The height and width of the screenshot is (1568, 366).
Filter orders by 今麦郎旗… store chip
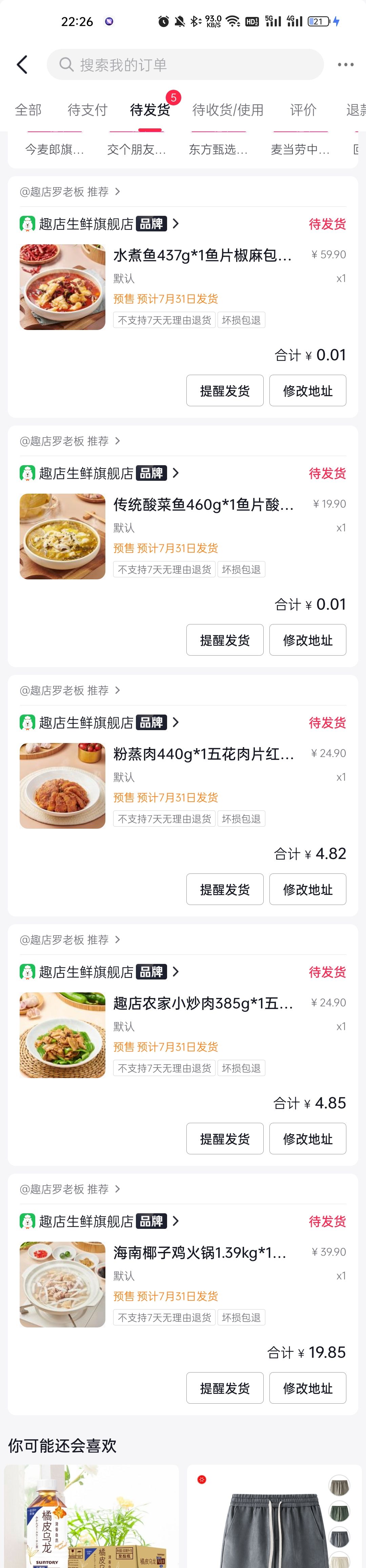pos(54,149)
